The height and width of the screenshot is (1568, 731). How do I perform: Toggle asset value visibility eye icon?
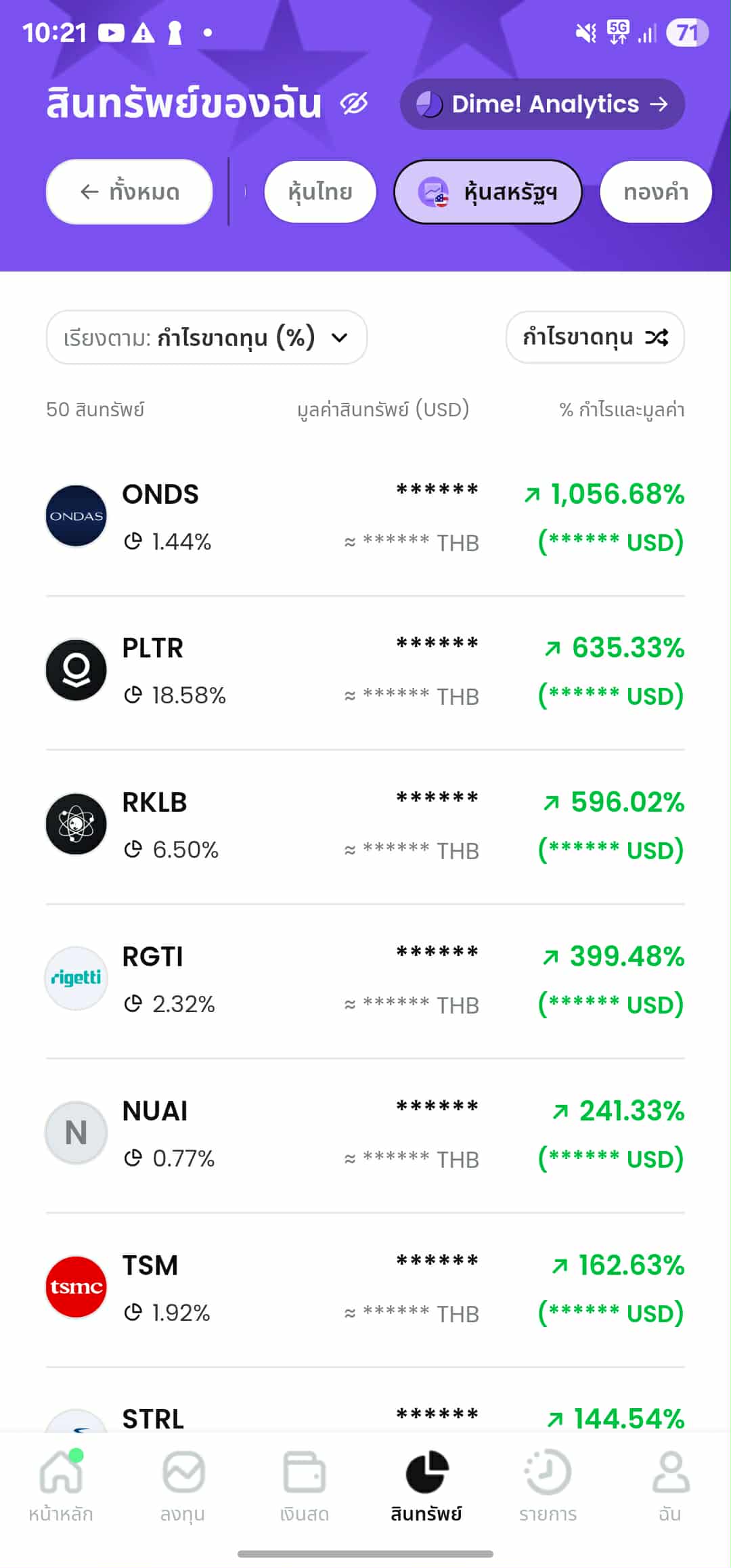coord(354,104)
